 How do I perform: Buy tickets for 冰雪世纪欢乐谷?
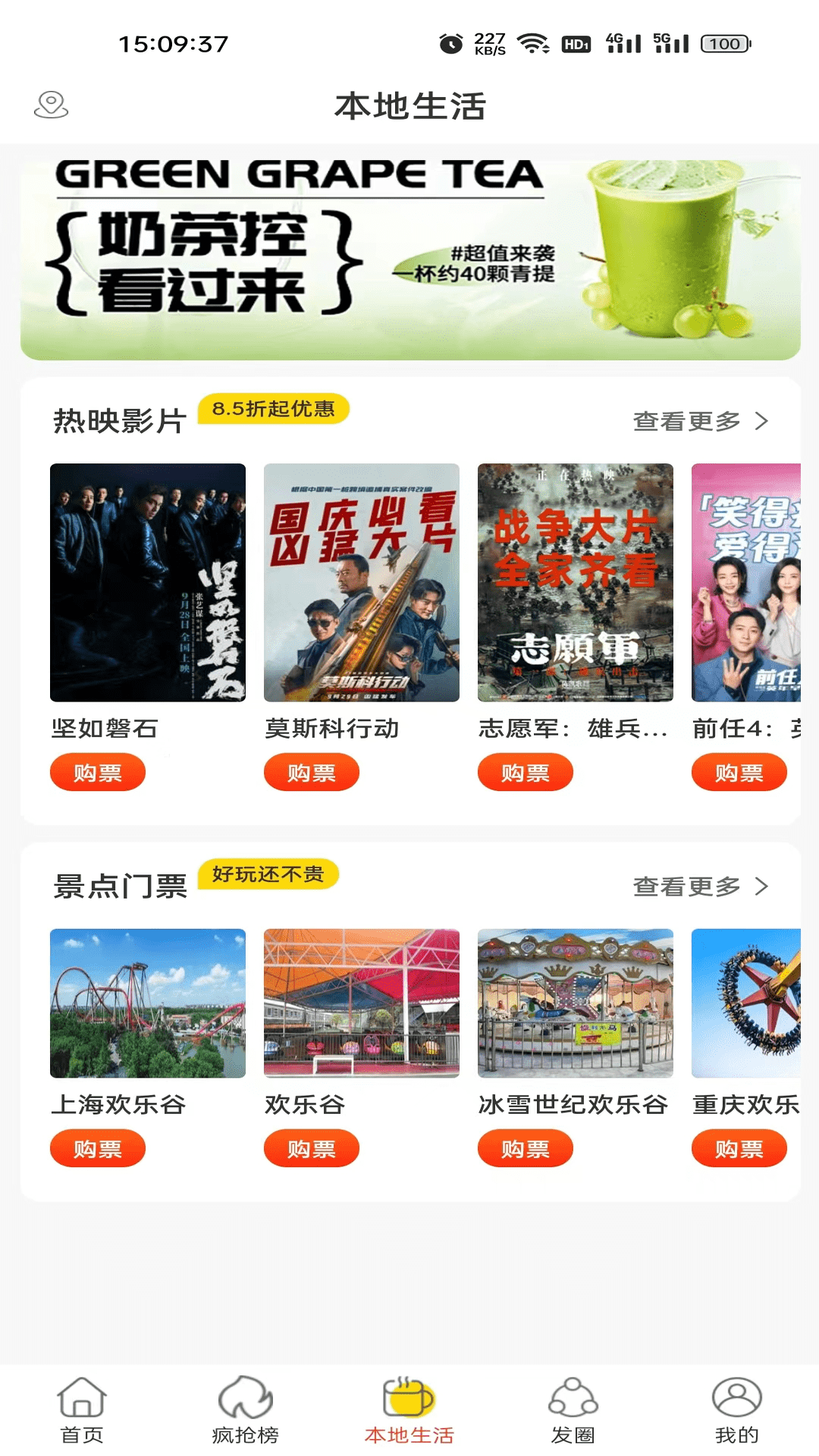pos(526,1149)
